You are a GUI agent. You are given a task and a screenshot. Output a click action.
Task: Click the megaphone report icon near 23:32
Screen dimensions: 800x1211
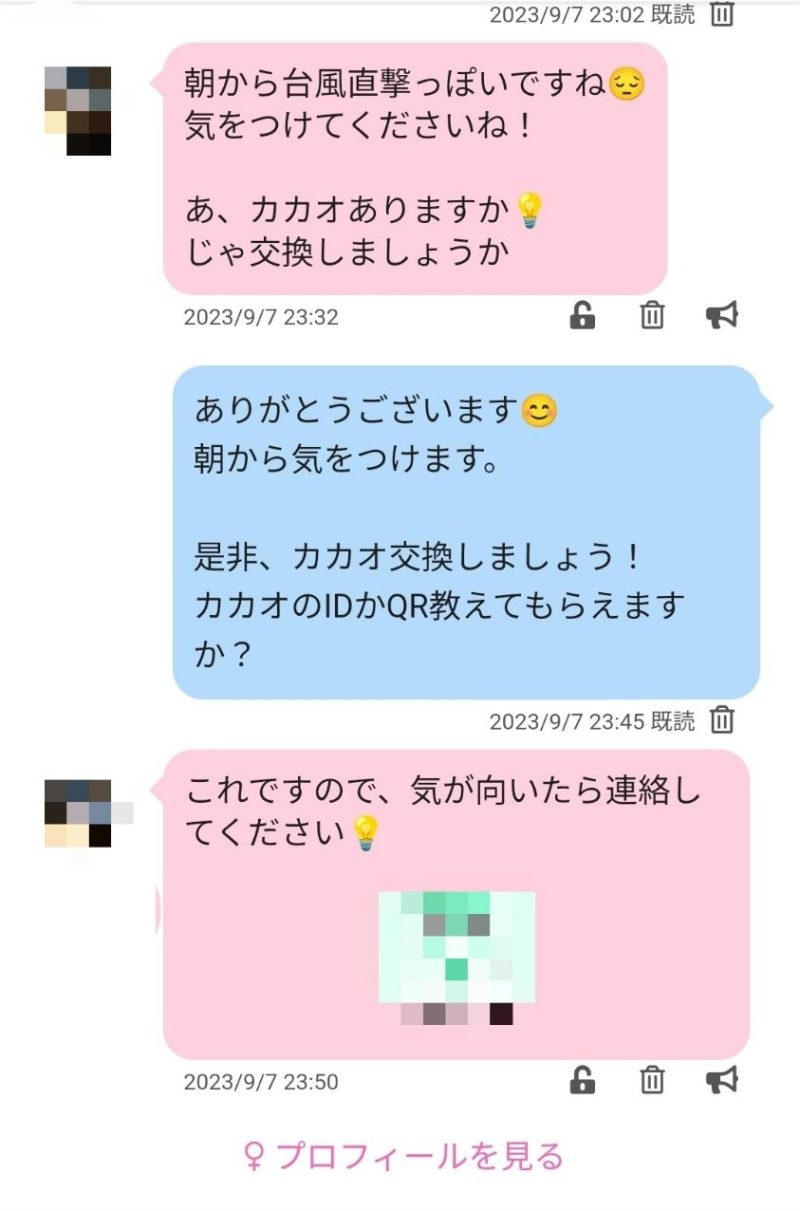722,315
